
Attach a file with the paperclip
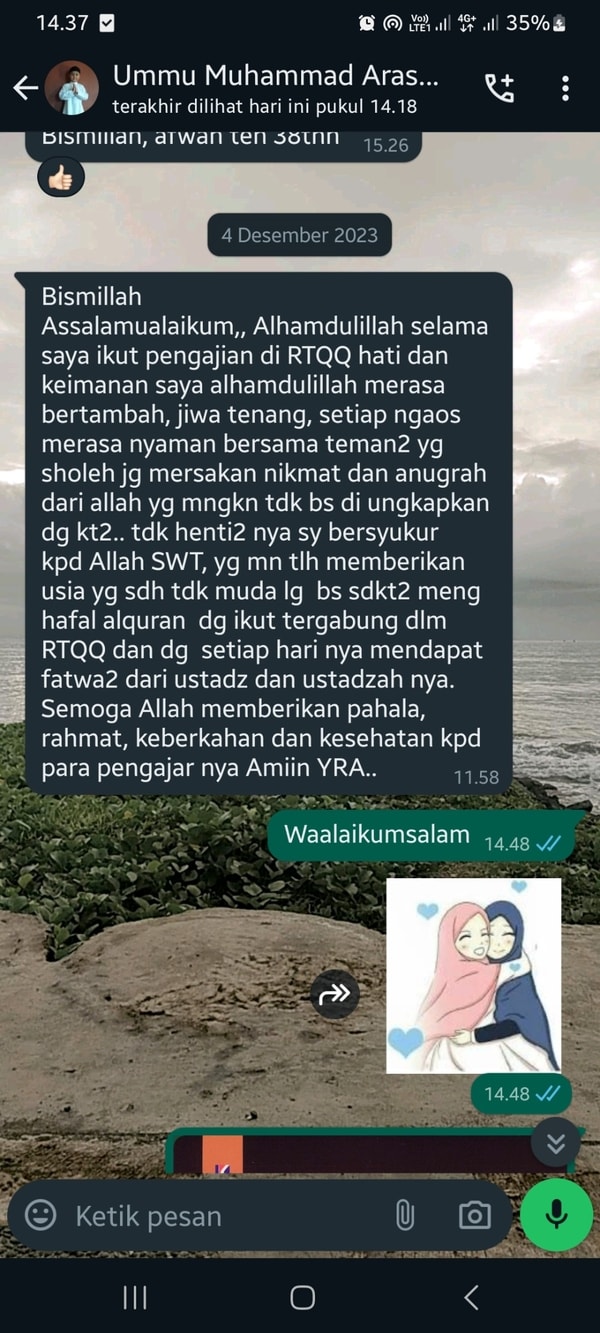pyautogui.click(x=405, y=1216)
